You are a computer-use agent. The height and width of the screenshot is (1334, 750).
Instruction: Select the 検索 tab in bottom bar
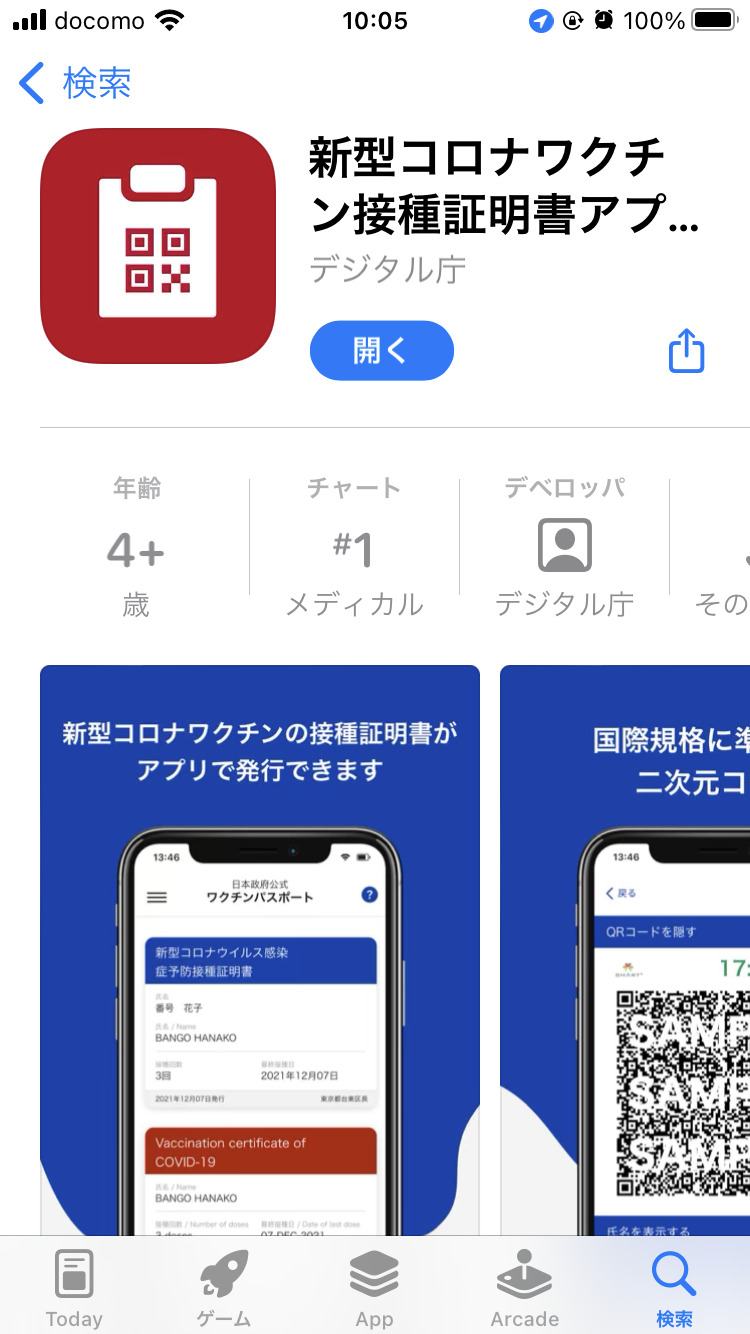coord(673,1288)
